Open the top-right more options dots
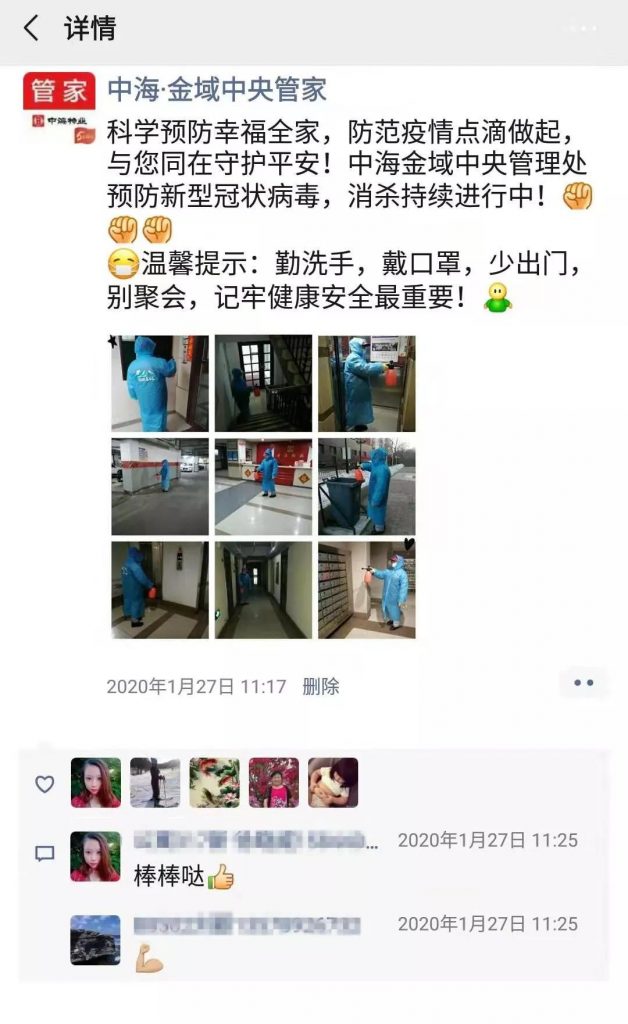Viewport: 628px width, 1024px height. (x=582, y=28)
